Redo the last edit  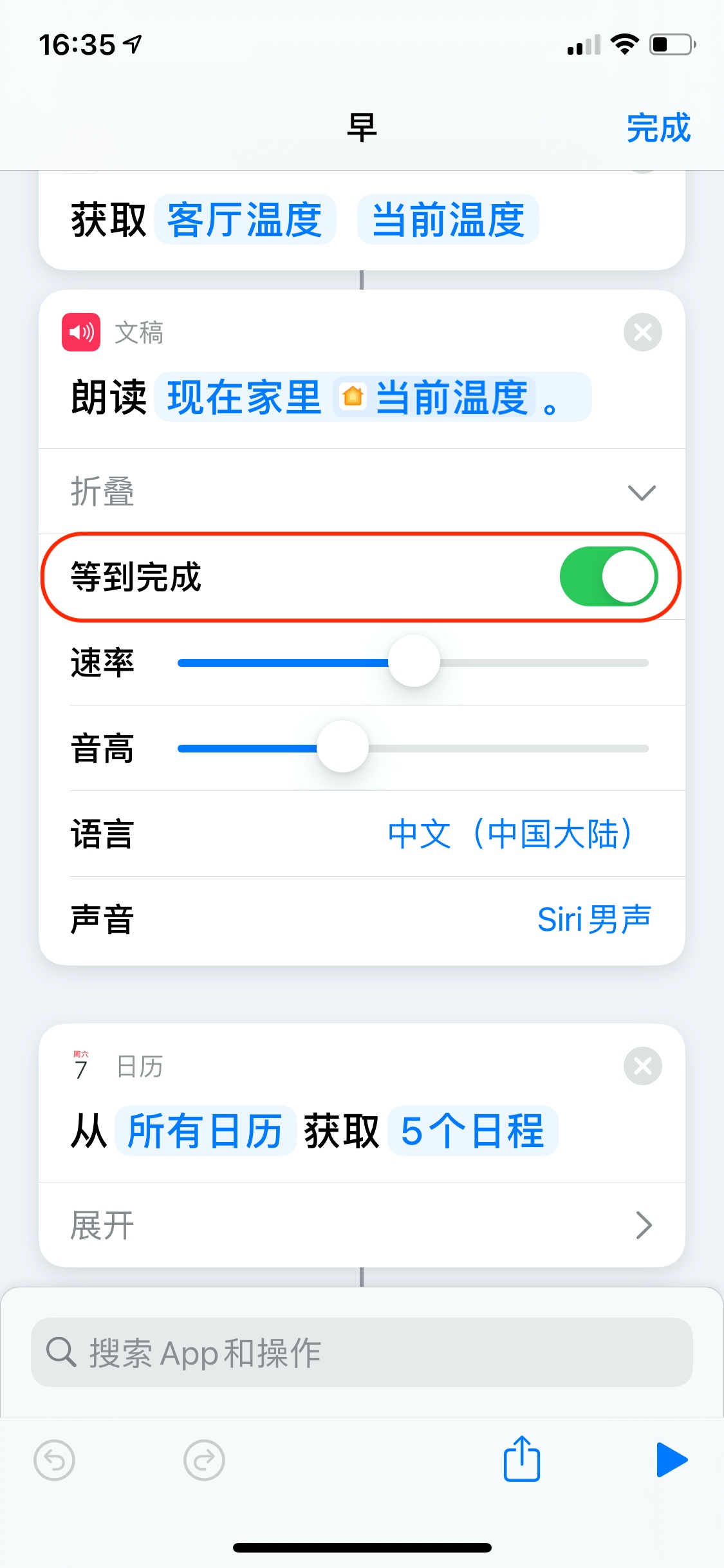204,1460
